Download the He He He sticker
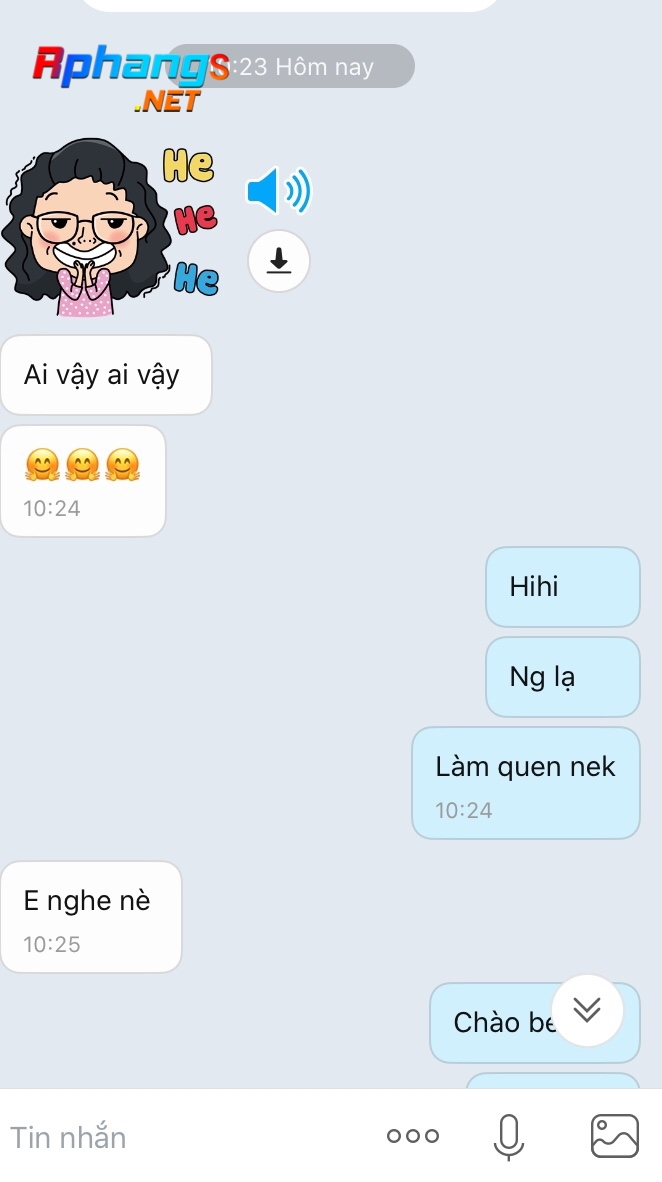Viewport: 662px width, 1182px height. point(279,261)
